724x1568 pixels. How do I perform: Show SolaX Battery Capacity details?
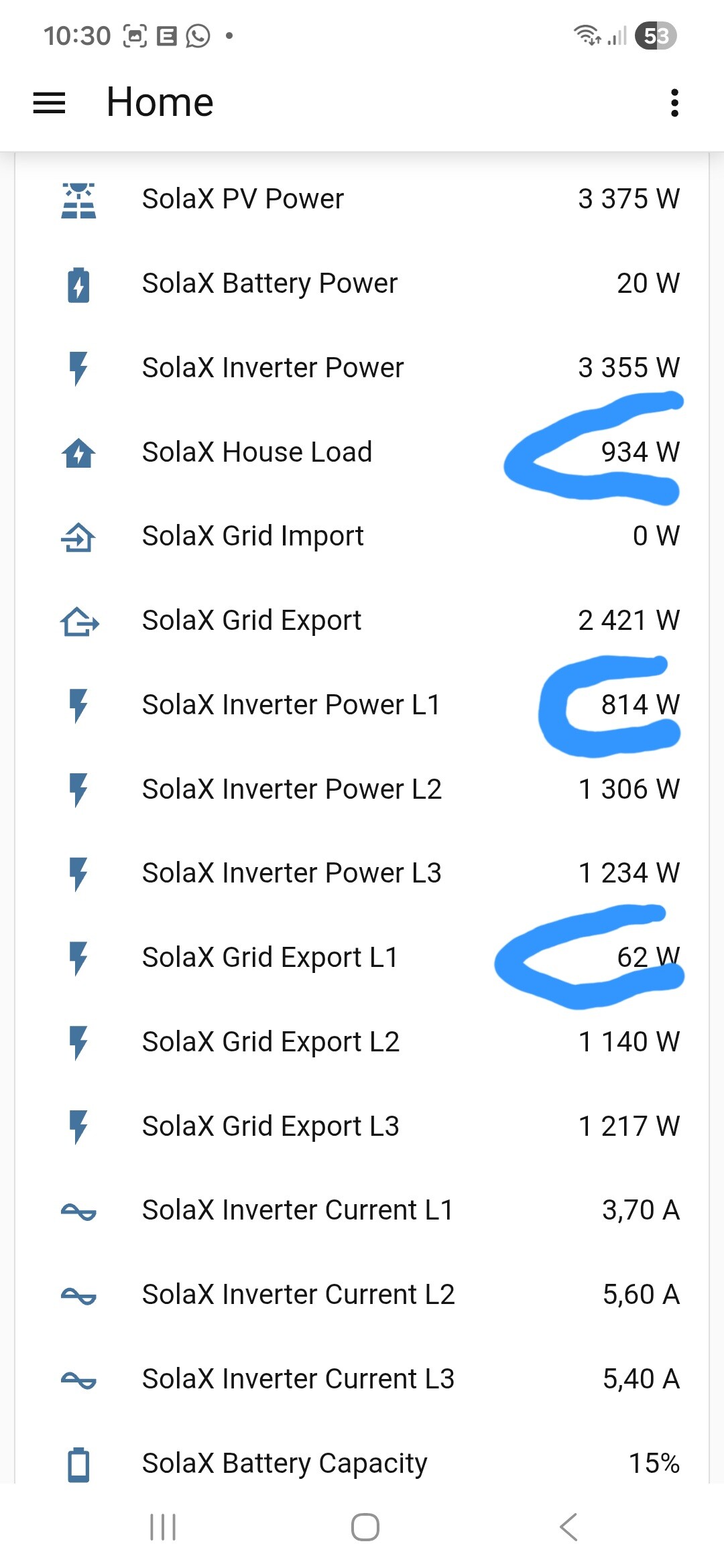(284, 1463)
